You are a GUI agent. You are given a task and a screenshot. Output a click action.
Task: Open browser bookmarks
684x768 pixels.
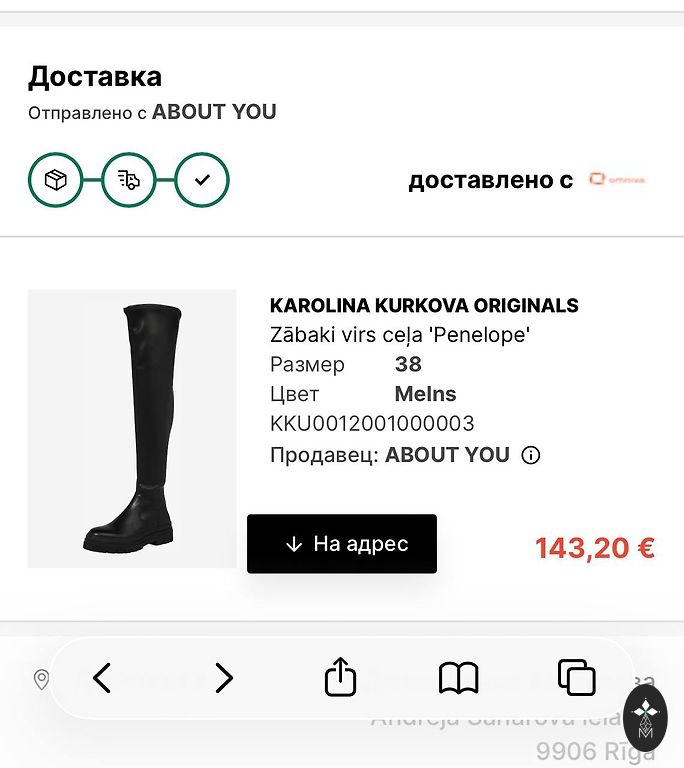pyautogui.click(x=459, y=678)
